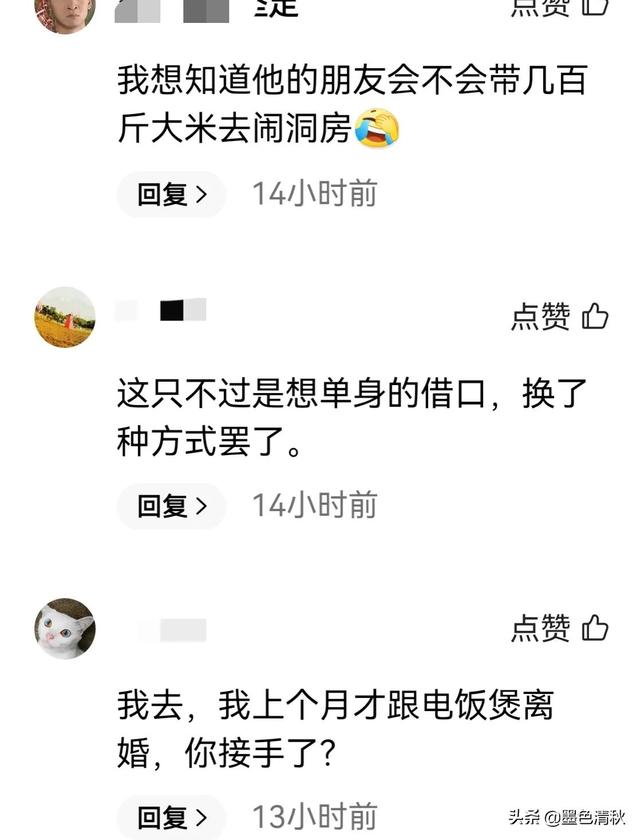Reply to the 电饭煲离婚 comment
The height and width of the screenshot is (840, 640).
point(171,816)
